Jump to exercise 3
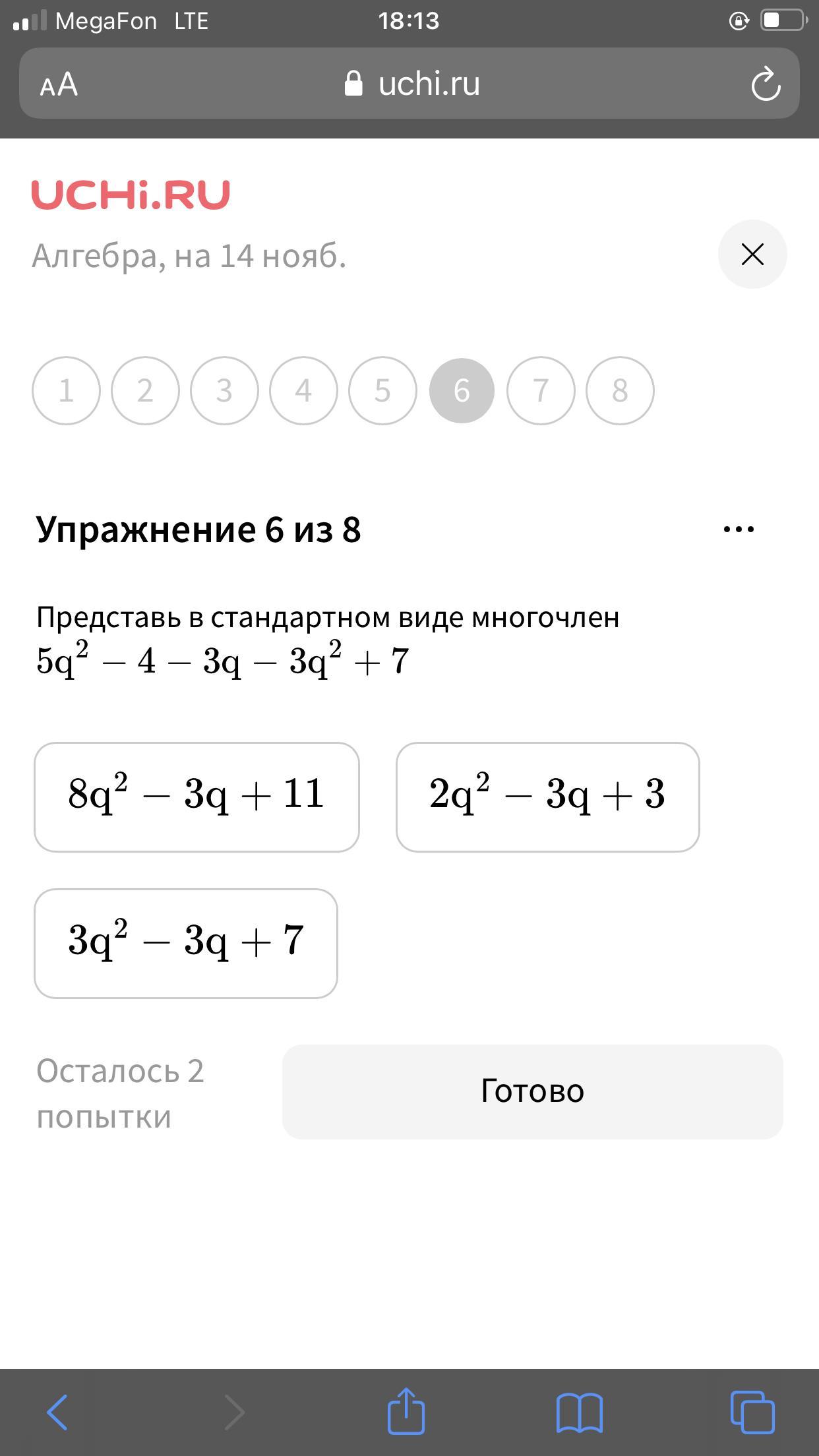 coord(224,390)
